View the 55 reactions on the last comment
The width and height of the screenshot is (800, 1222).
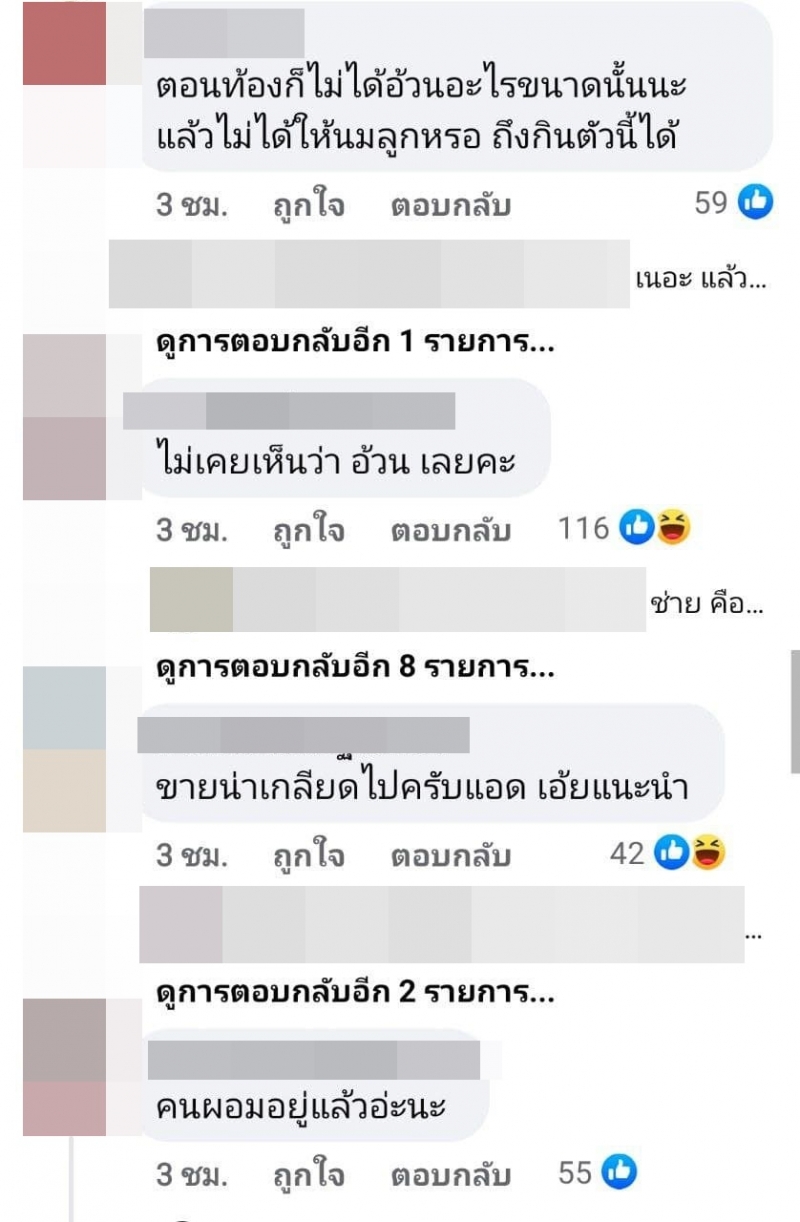pos(597,1172)
